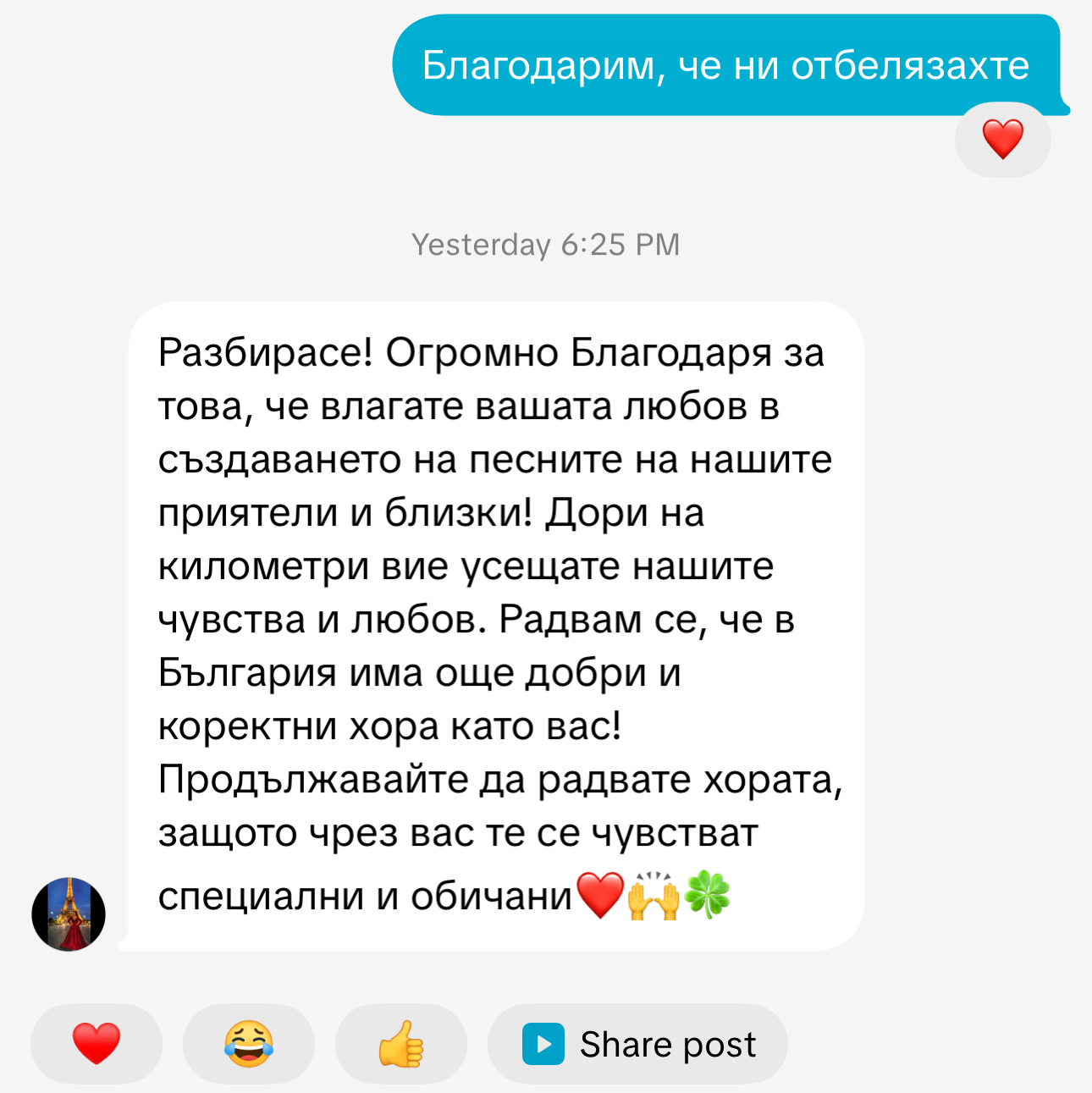Send the laughing emoji quick reply
Image resolution: width=1092 pixels, height=1093 pixels.
248,1043
